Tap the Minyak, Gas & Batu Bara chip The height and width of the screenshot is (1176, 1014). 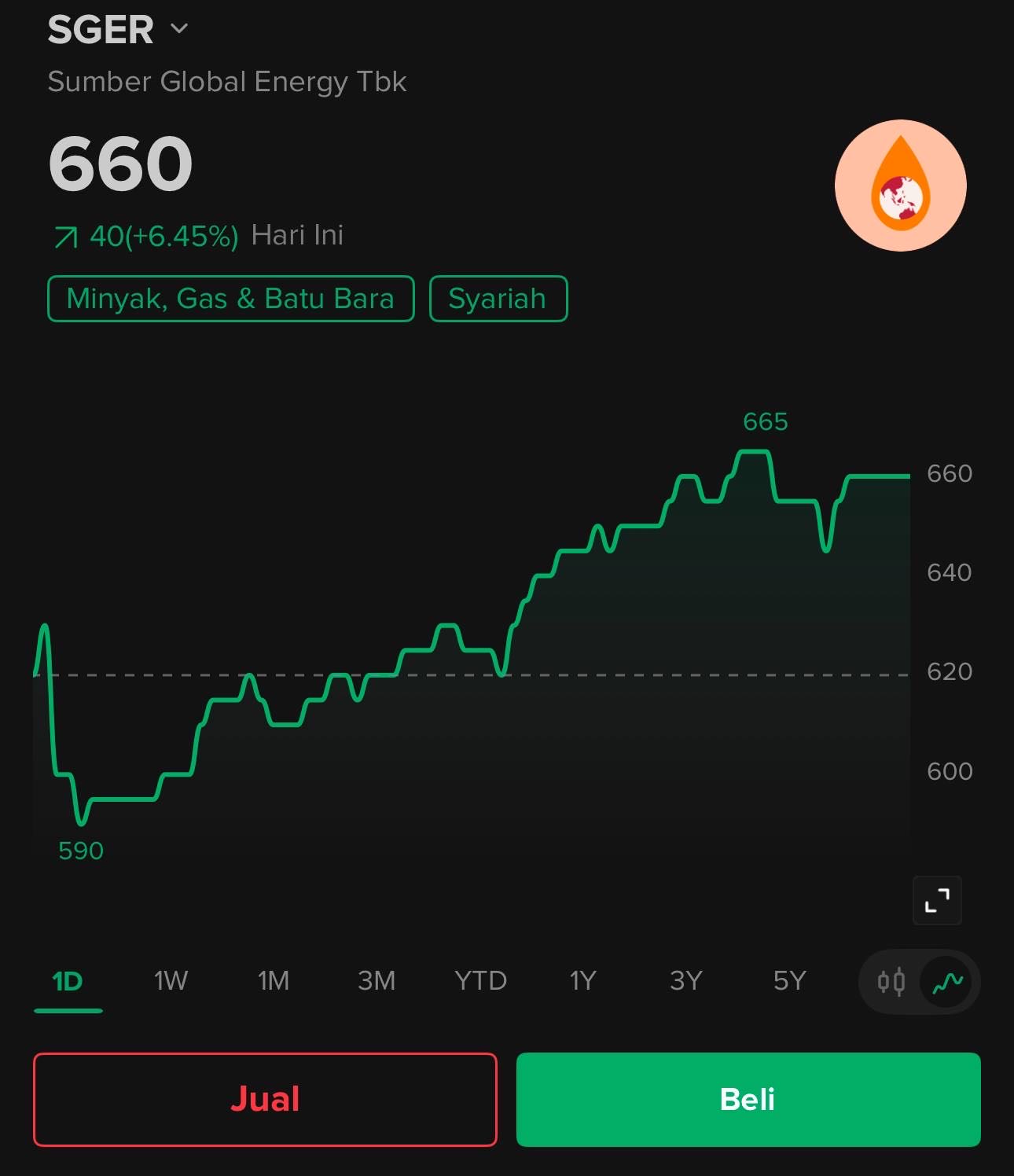(230, 299)
